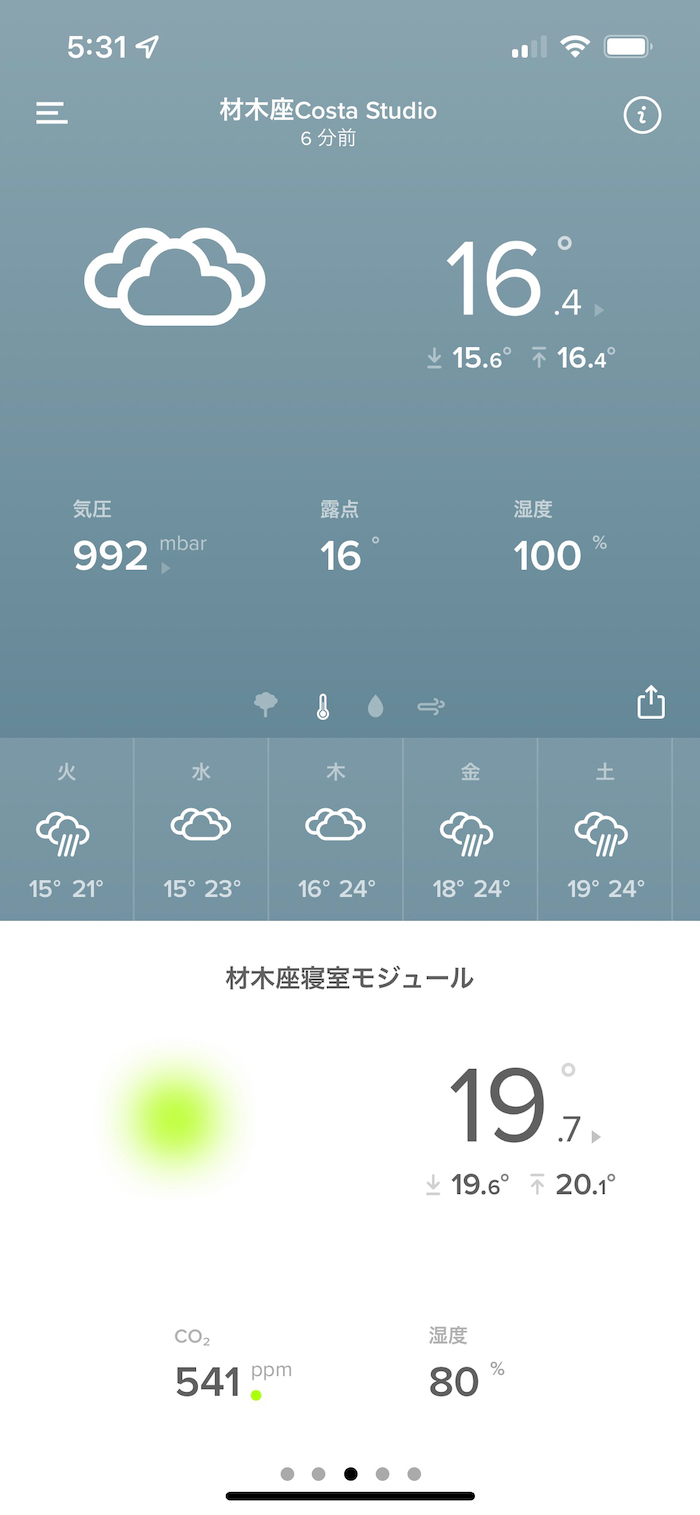This screenshot has height=1515, width=700.
Task: View bedroom temperature 19.7° graph
Action: (520, 1108)
